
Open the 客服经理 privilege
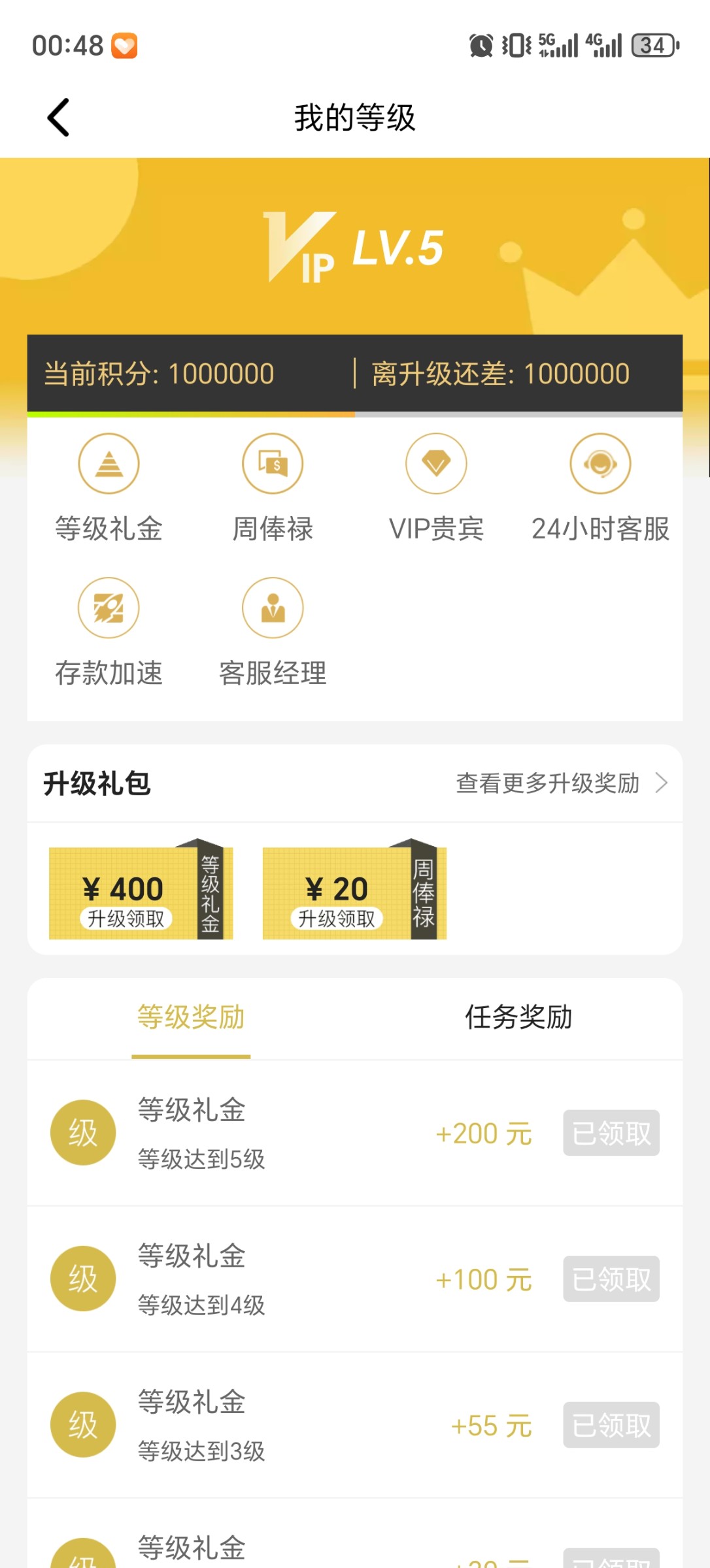(273, 608)
